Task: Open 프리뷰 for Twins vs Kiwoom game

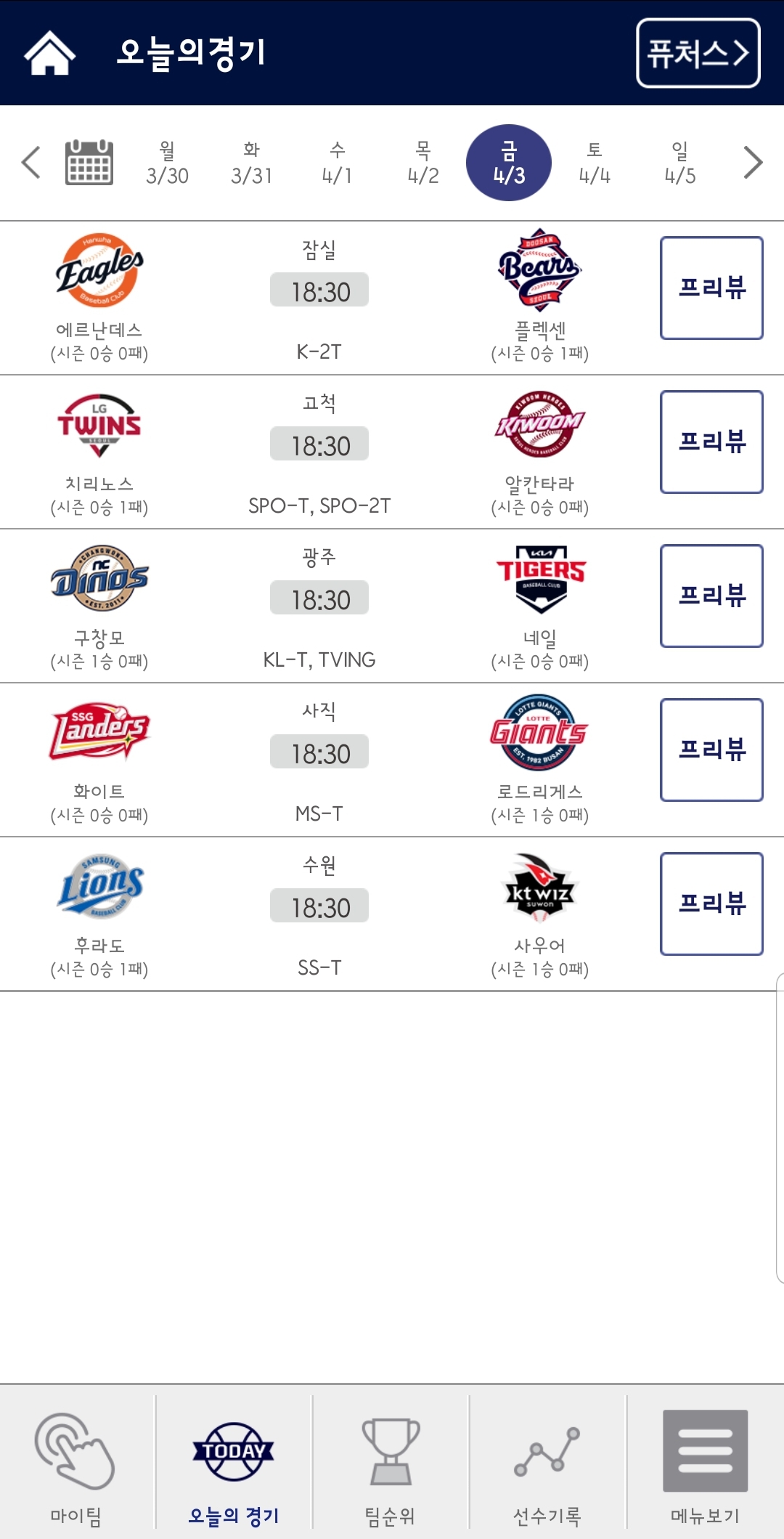Action: tap(711, 442)
